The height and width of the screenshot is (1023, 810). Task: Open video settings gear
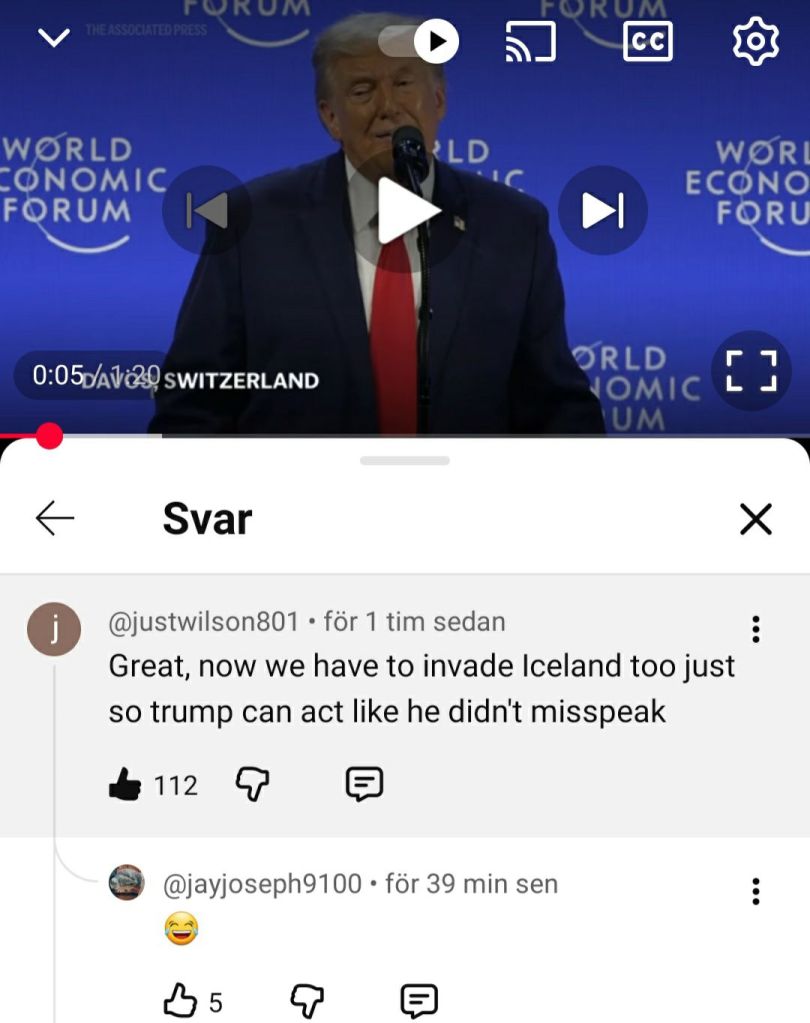(755, 41)
